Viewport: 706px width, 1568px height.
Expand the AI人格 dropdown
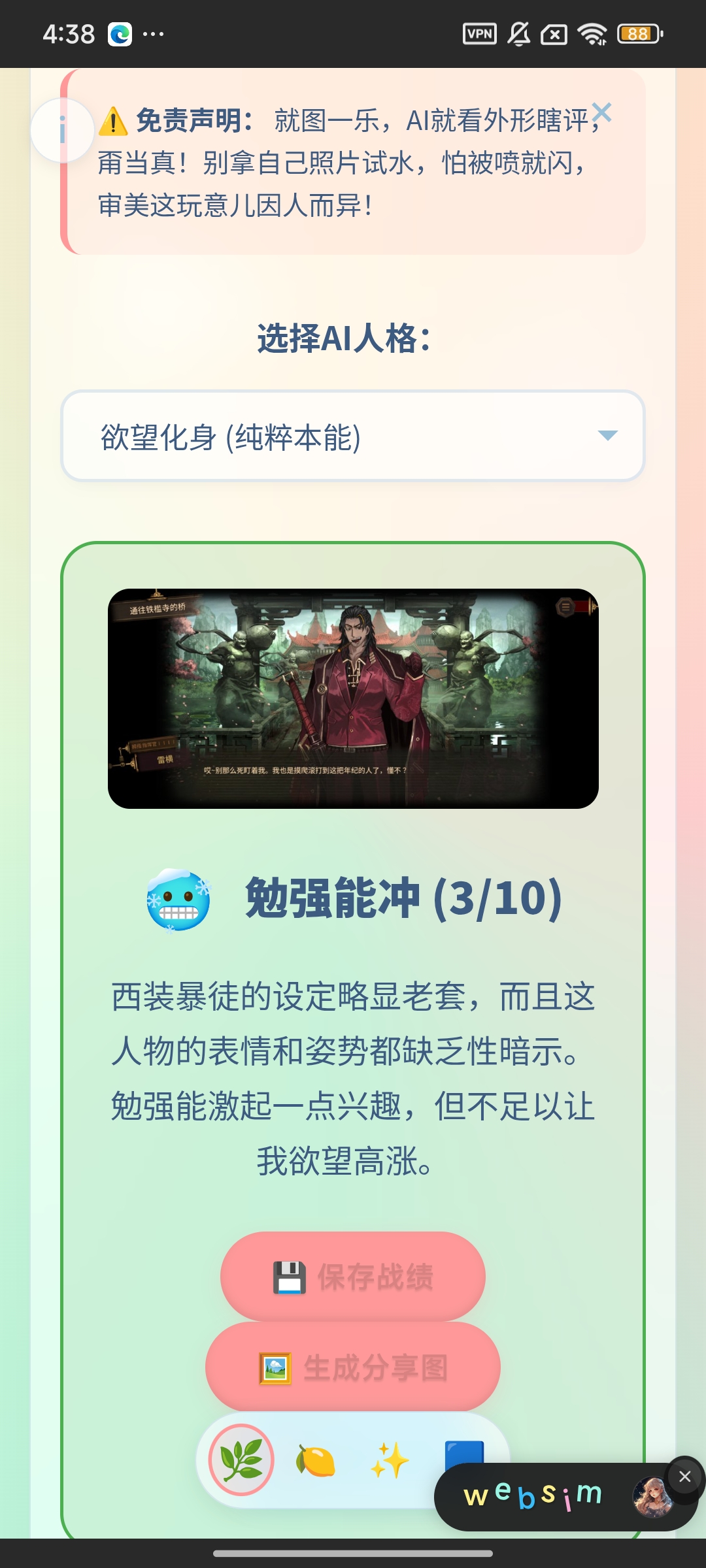(353, 436)
